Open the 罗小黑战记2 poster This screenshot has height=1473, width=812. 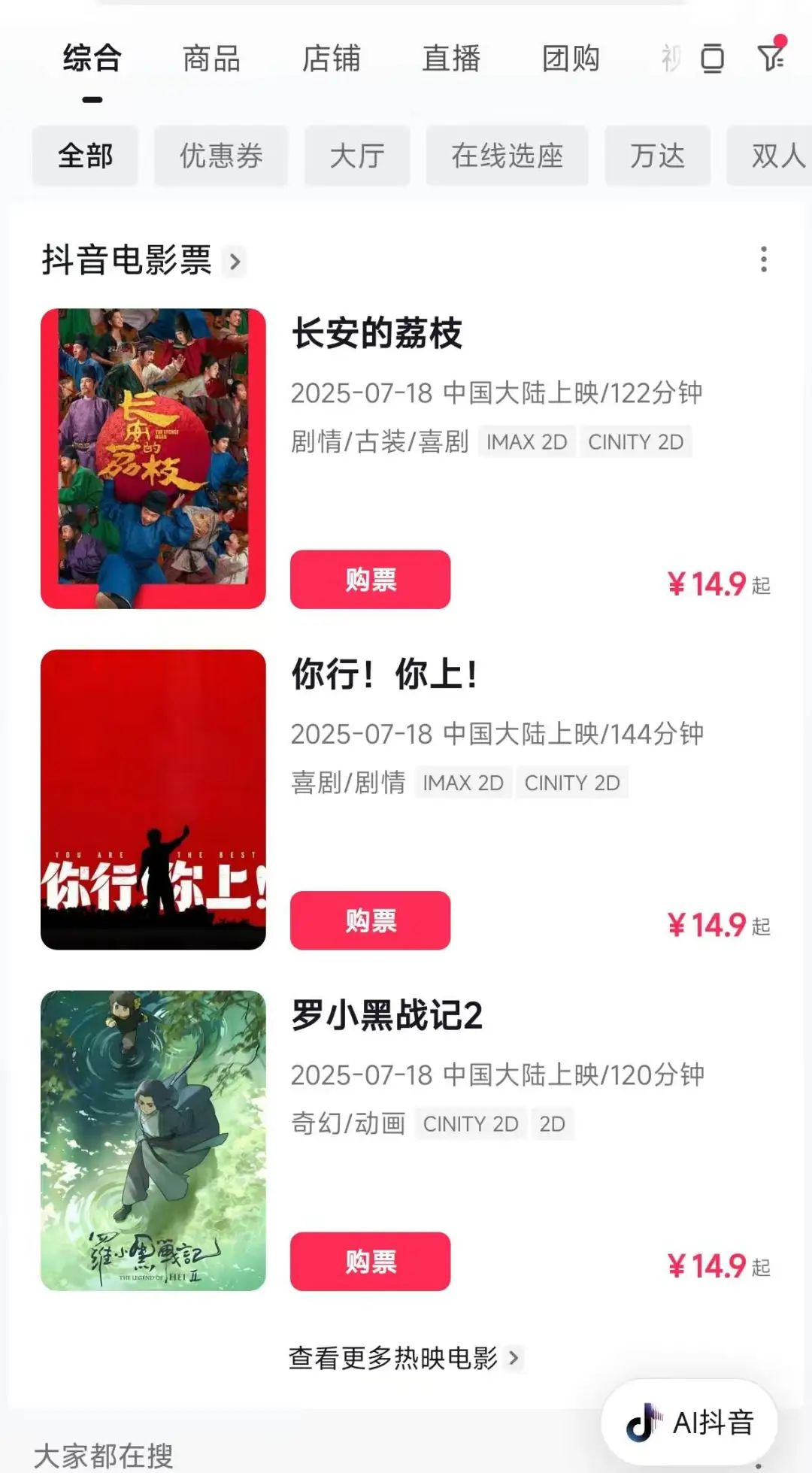(153, 1141)
